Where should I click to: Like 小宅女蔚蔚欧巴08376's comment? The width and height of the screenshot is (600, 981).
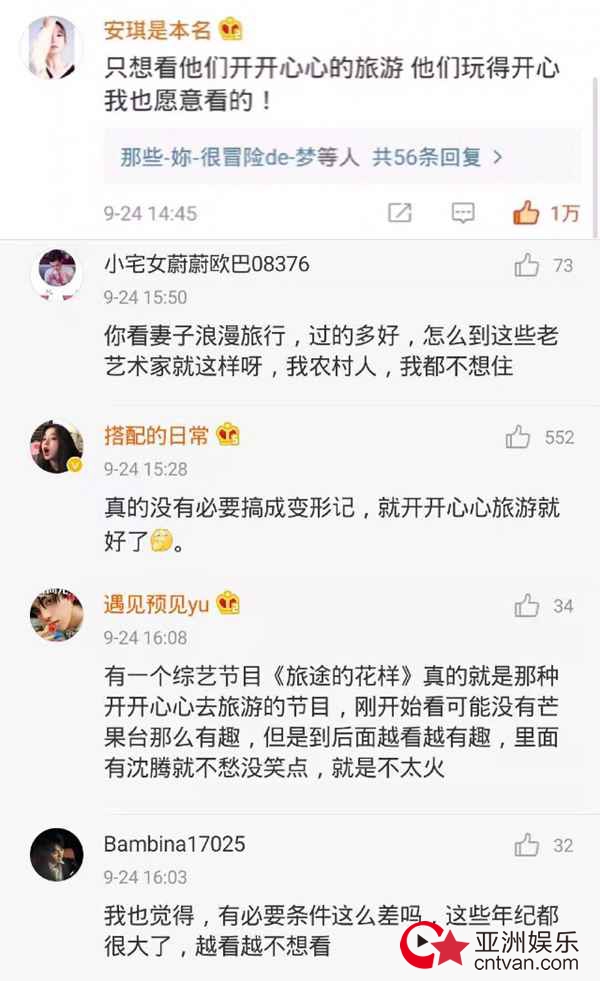tap(527, 265)
